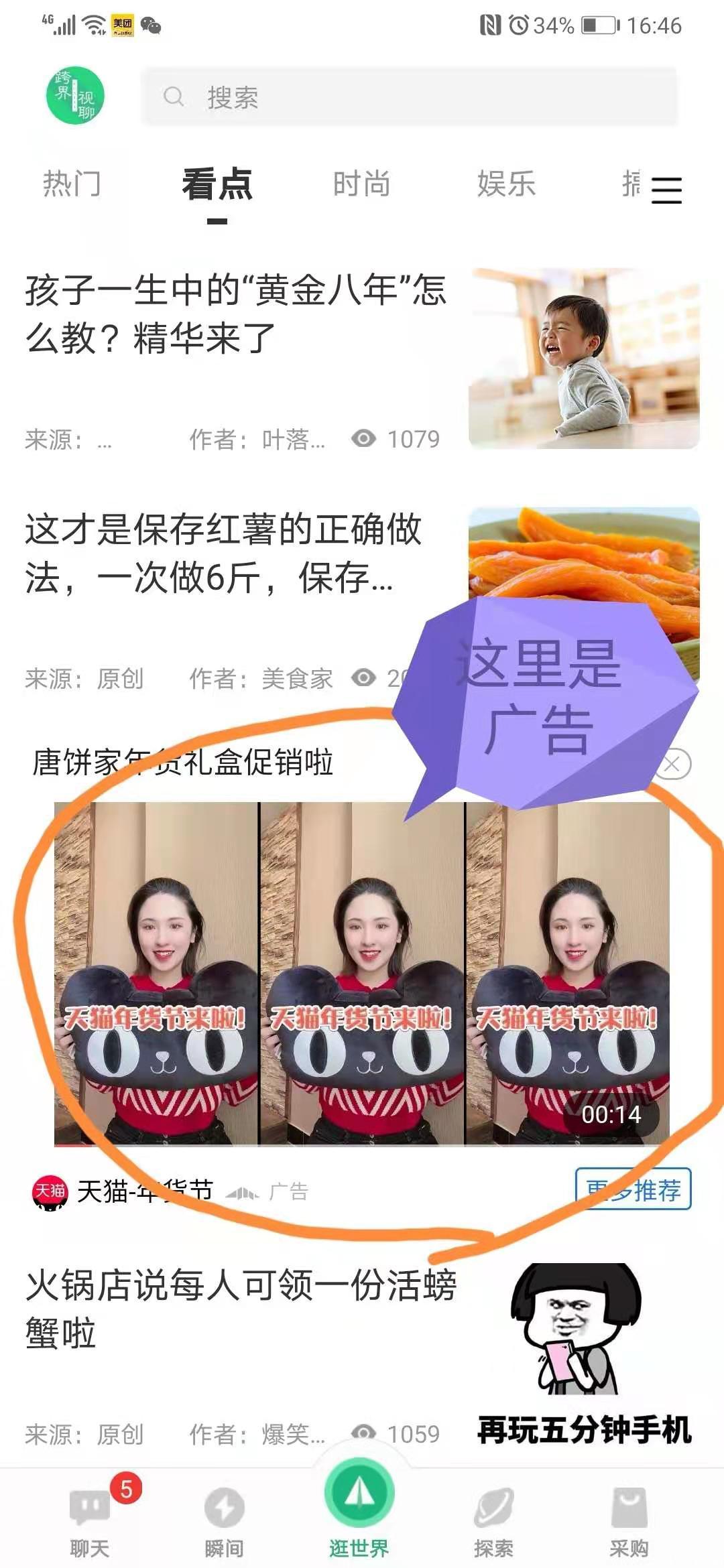Switch to the 时尚 tab

click(x=361, y=184)
